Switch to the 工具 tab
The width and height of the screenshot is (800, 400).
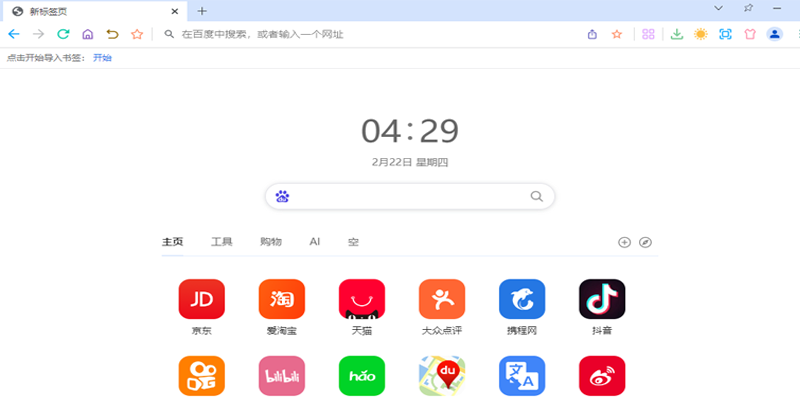[x=222, y=242]
